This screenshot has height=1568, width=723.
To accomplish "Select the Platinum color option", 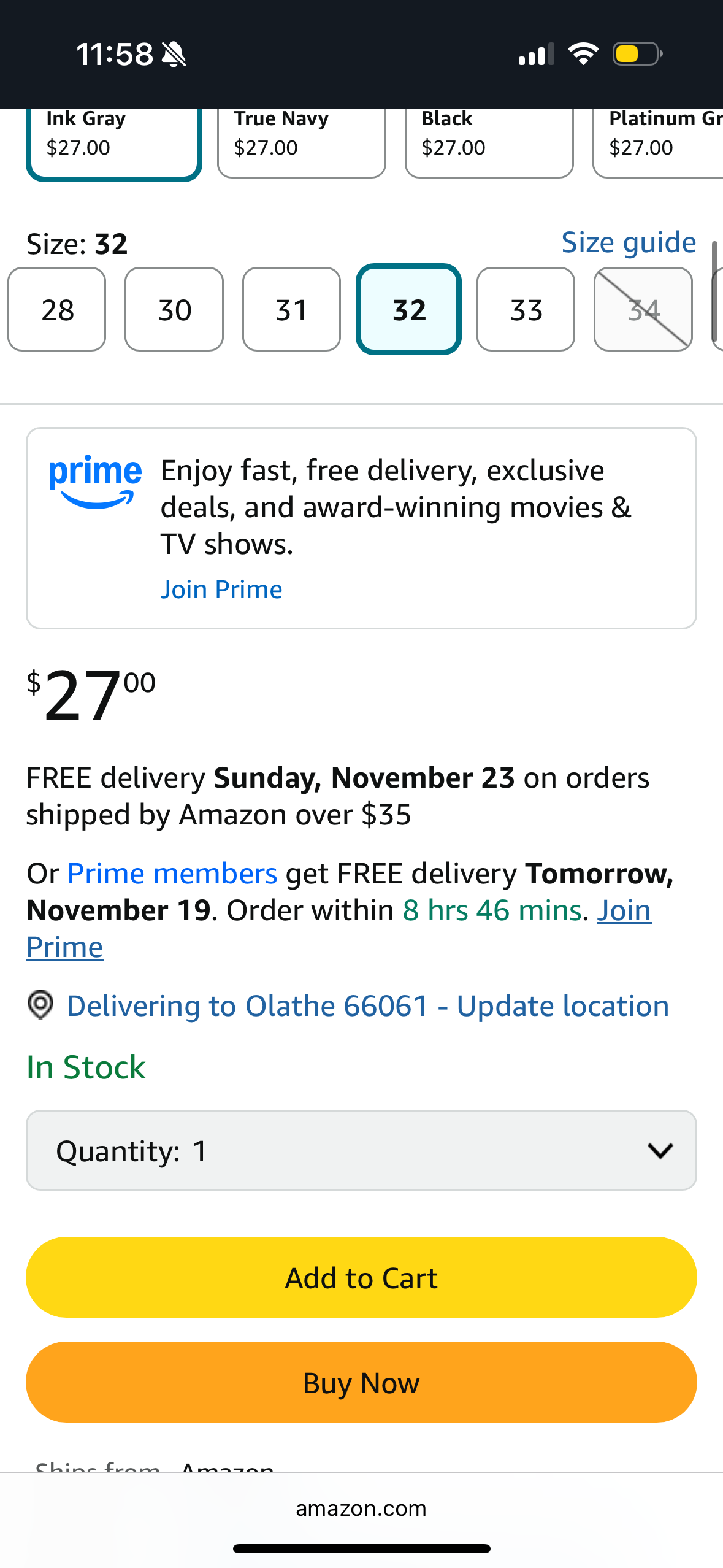I will [659, 142].
